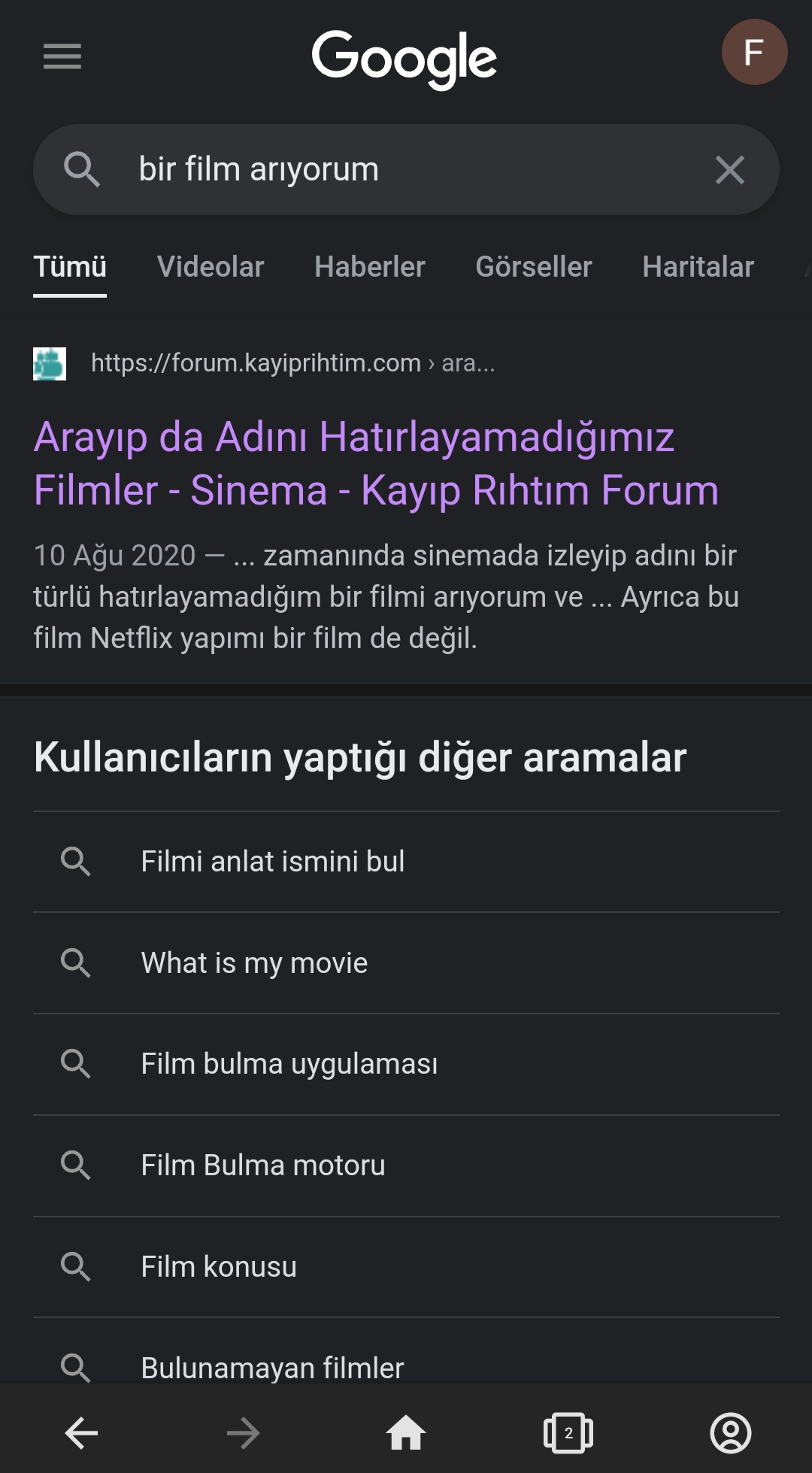Search for 'Filmi anlat ismini bul'
The height and width of the screenshot is (1473, 812).
273,862
